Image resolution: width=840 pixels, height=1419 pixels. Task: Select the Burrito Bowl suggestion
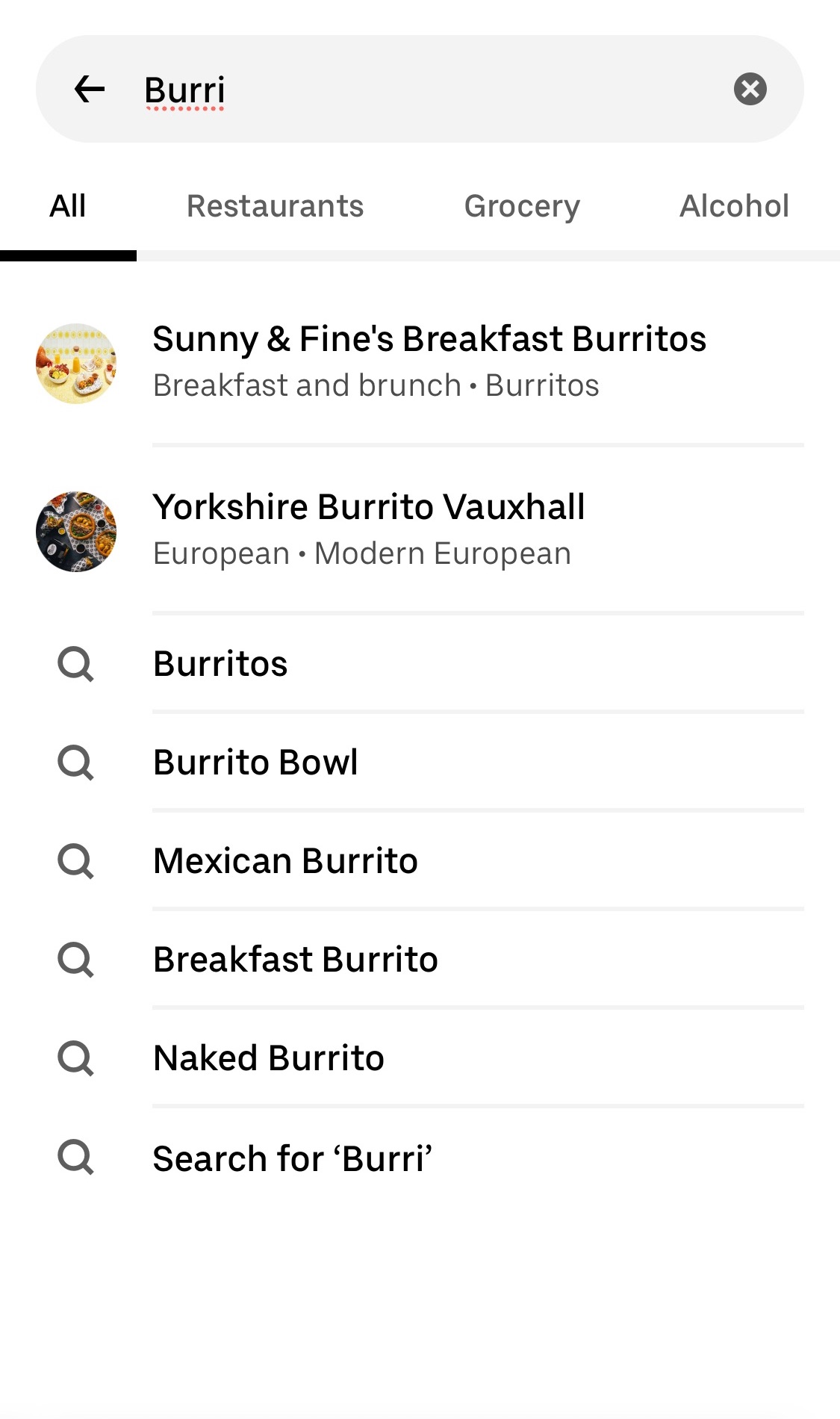tap(255, 763)
